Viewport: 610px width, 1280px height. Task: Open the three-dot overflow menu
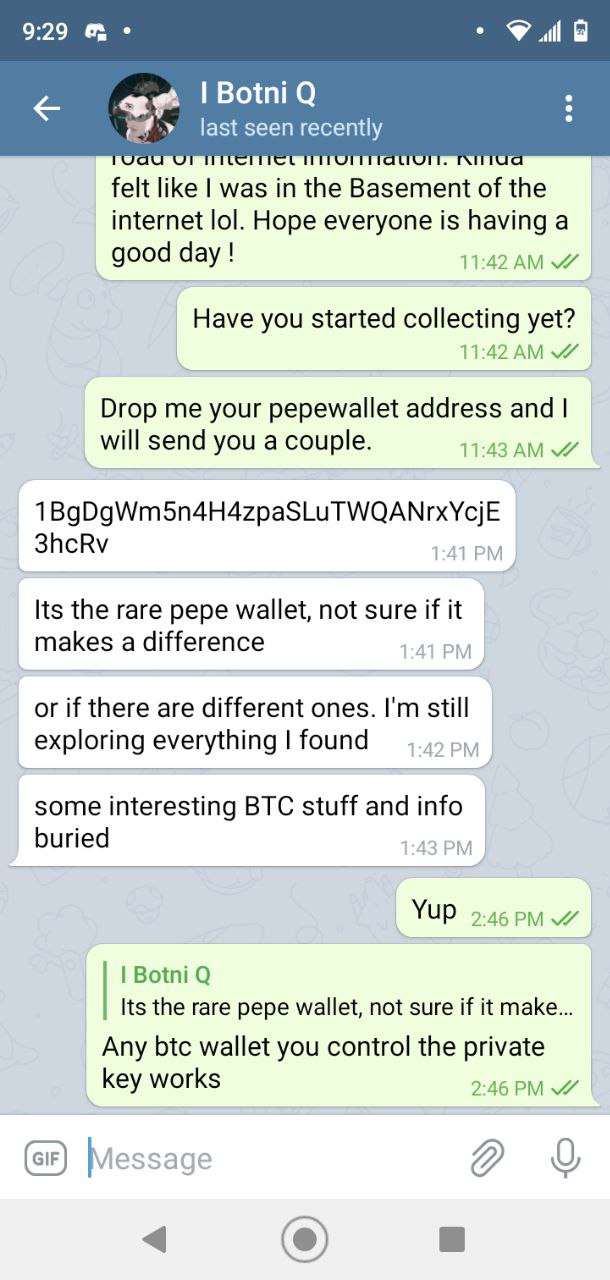[568, 109]
